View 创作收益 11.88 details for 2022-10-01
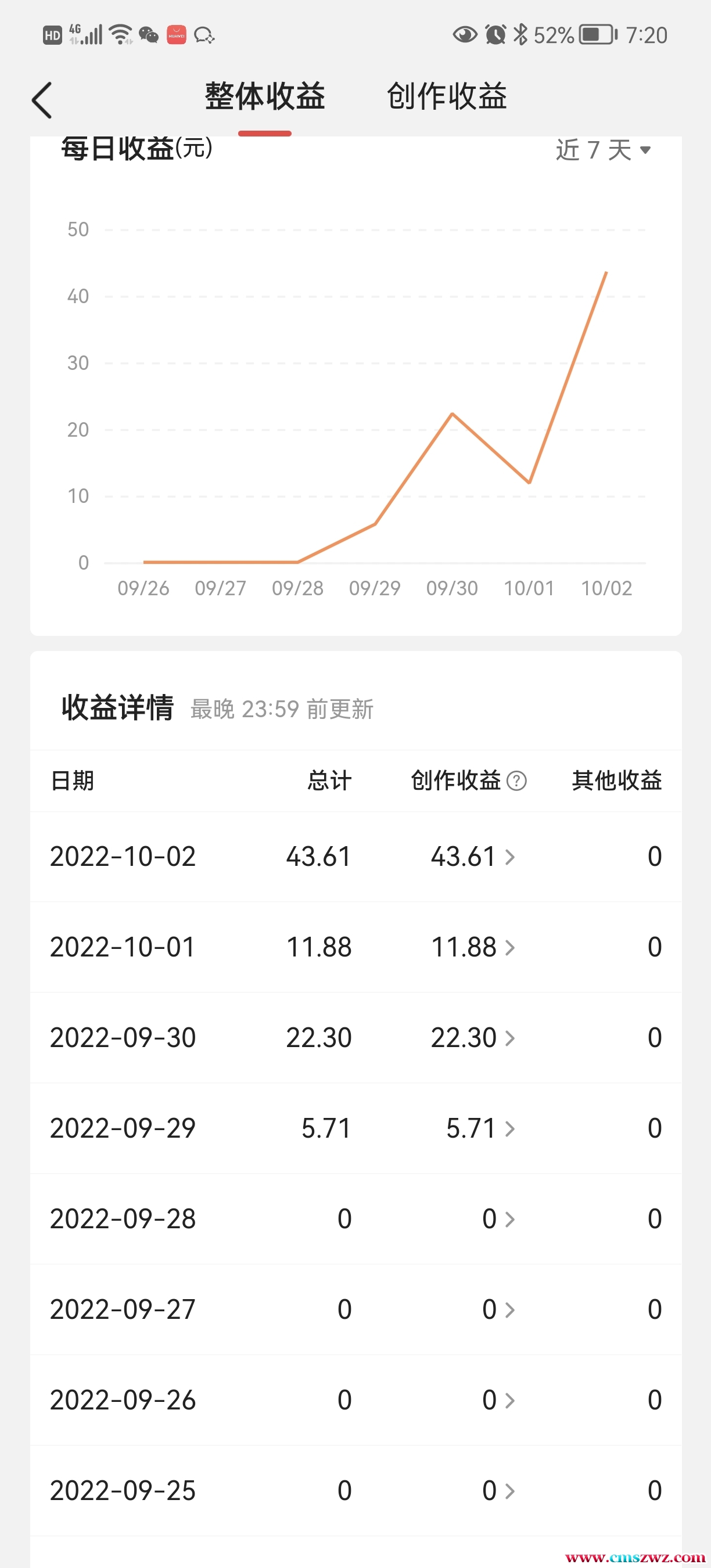This screenshot has height=1568, width=711. click(x=473, y=948)
